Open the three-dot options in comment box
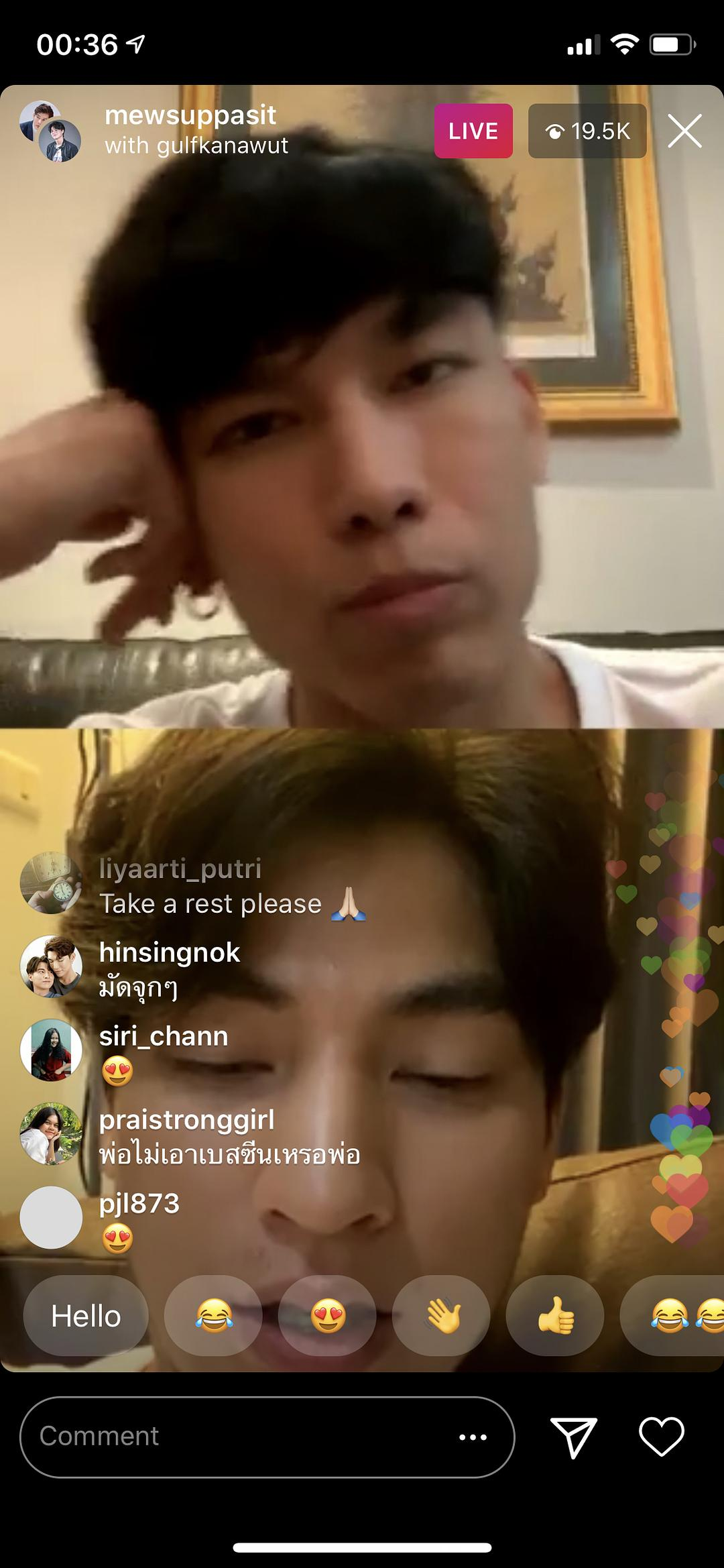Screen dimensions: 724x1568 point(473,1437)
